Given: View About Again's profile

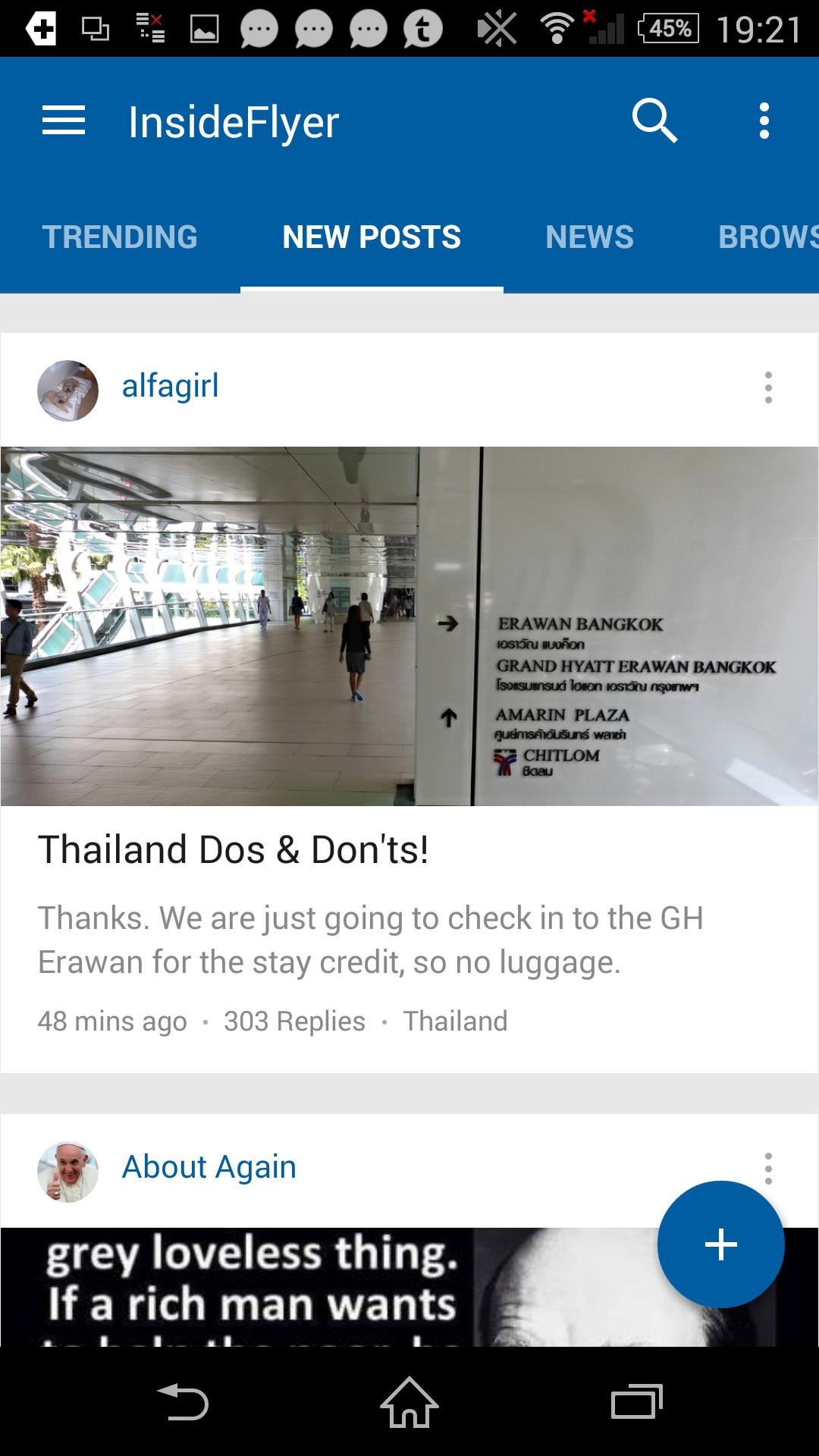Looking at the screenshot, I should click(209, 1167).
